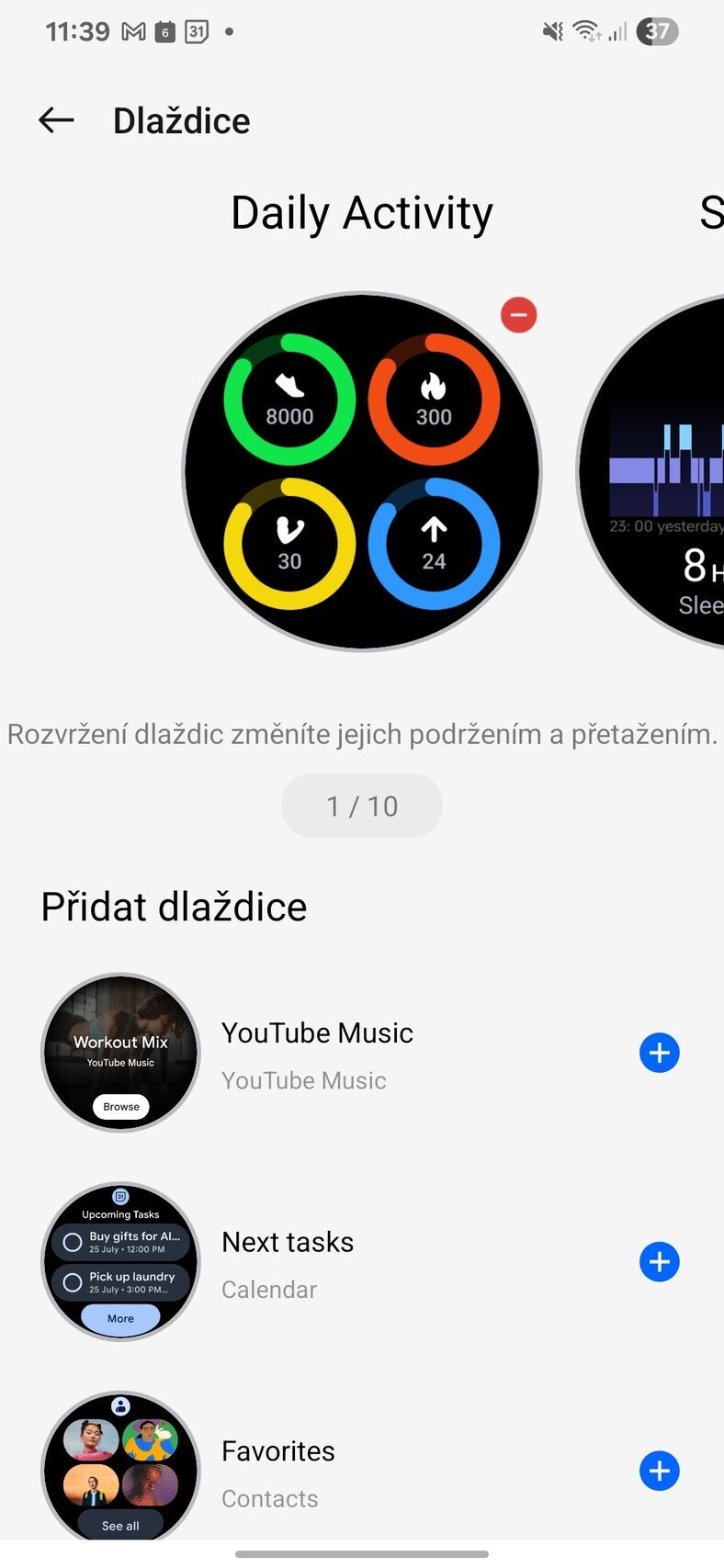This screenshot has height=1568, width=724.
Task: Tap Browse inside the Workout Mix preview
Action: [x=120, y=1107]
